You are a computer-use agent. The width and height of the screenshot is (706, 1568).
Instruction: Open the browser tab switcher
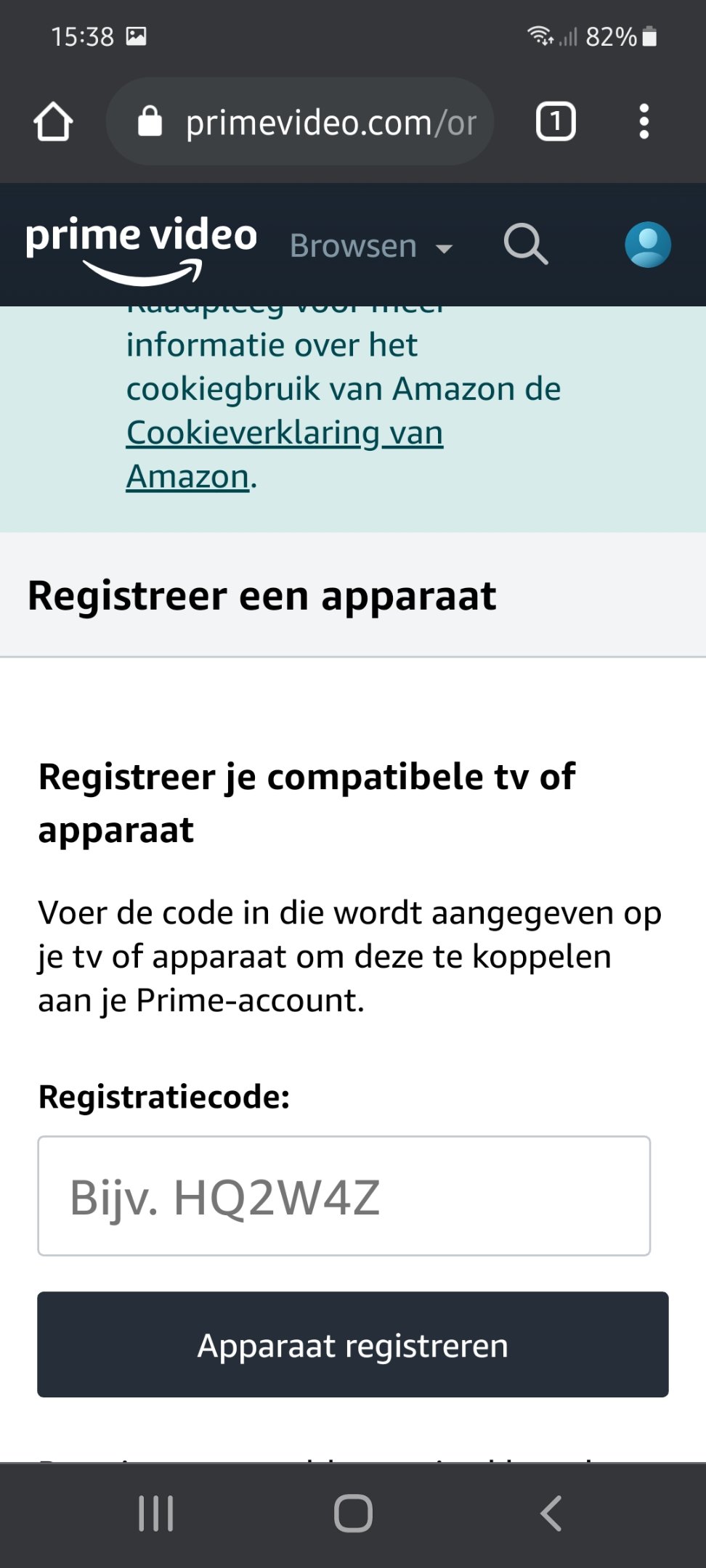click(x=556, y=121)
